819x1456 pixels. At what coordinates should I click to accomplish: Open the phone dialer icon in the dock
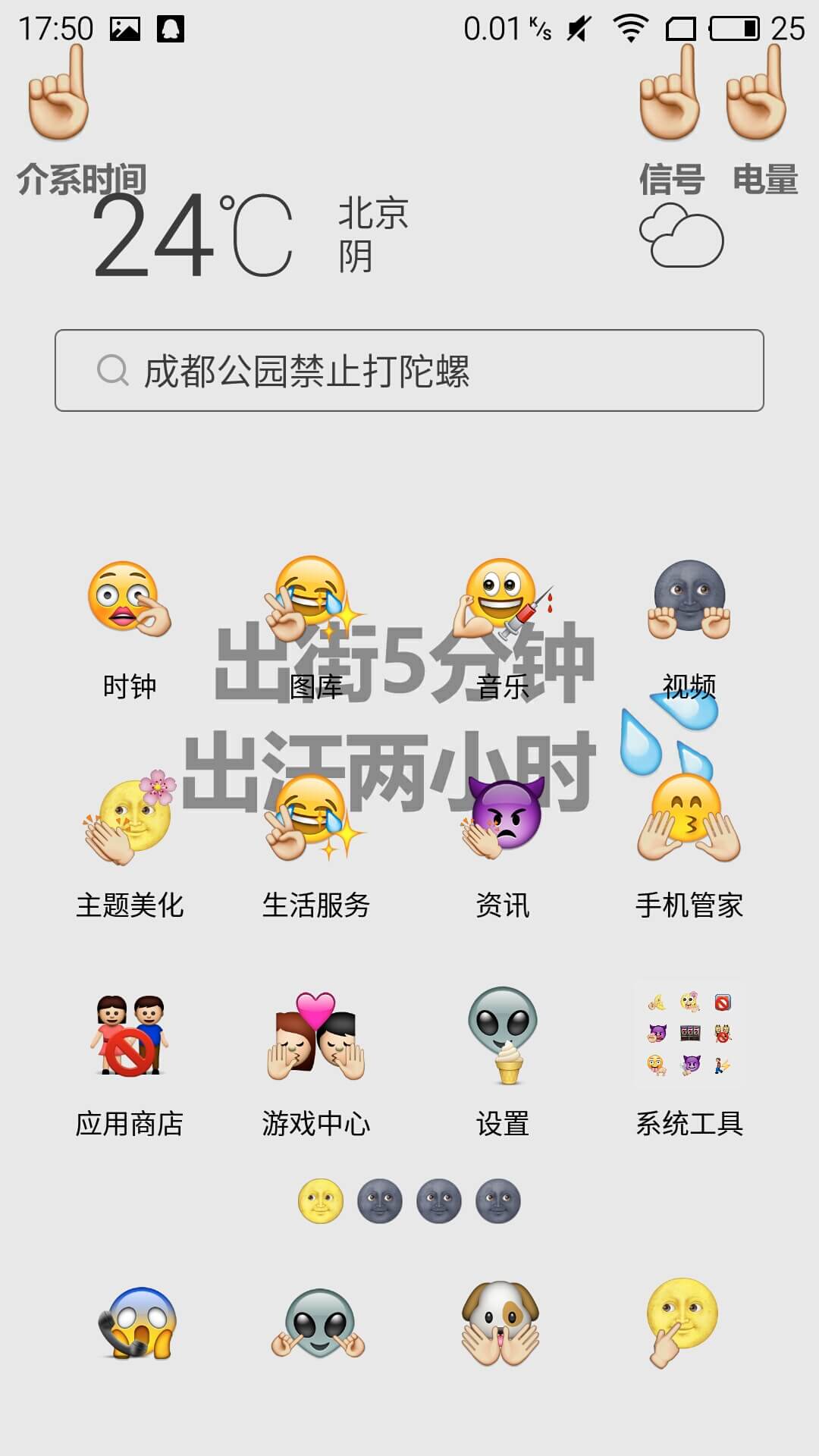137,1323
